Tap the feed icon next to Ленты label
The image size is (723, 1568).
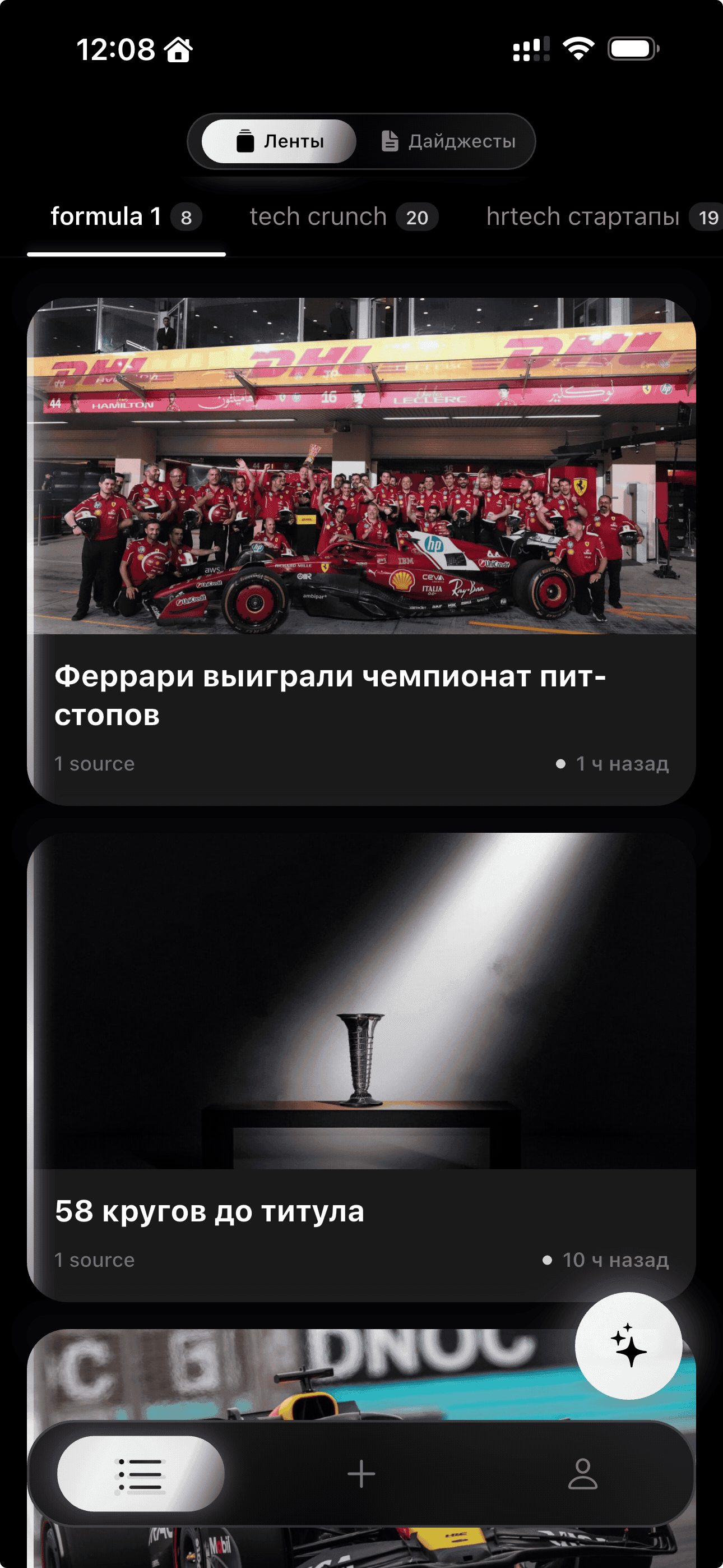[x=243, y=141]
